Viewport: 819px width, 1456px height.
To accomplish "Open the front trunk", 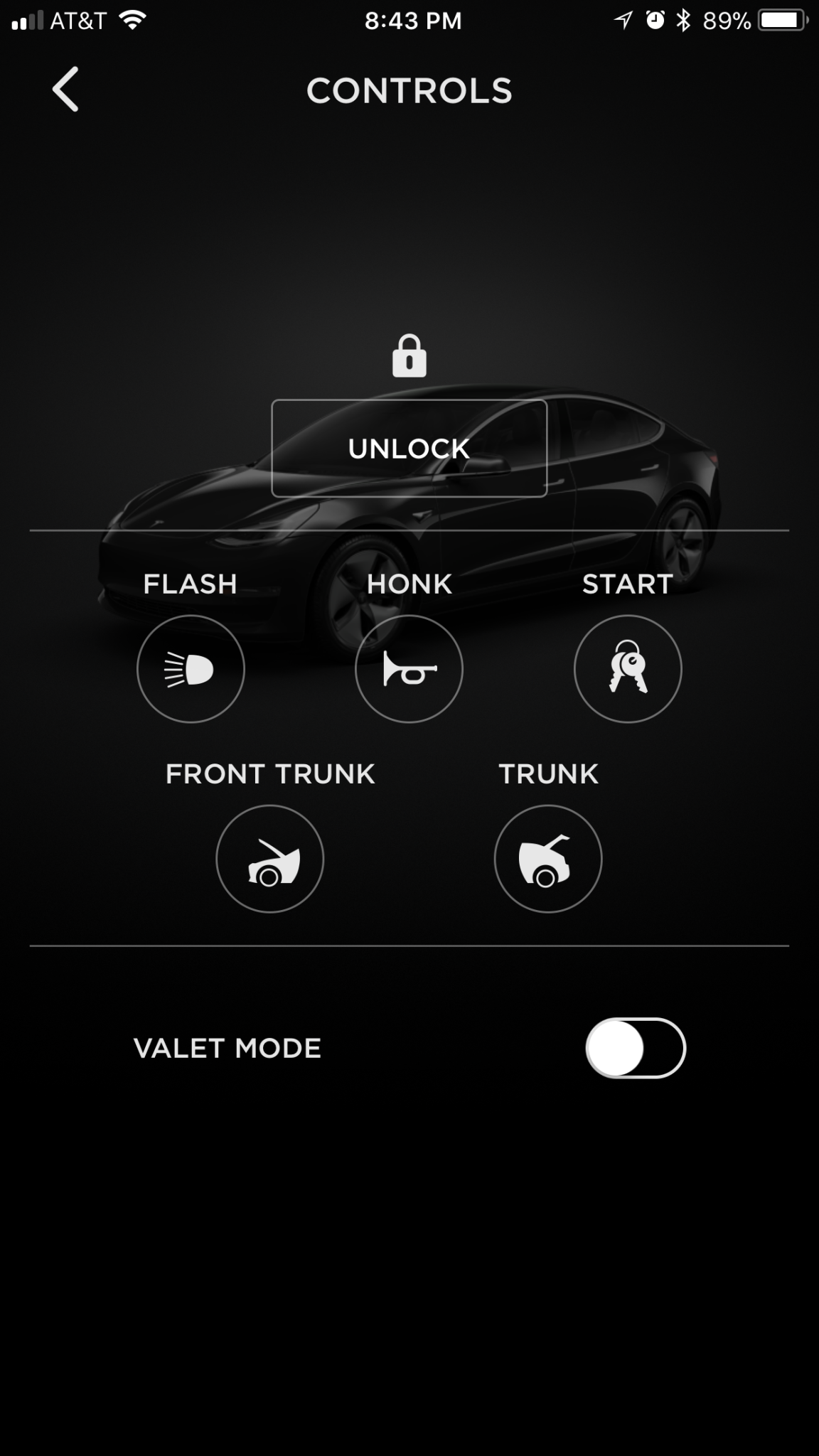I will tap(269, 858).
